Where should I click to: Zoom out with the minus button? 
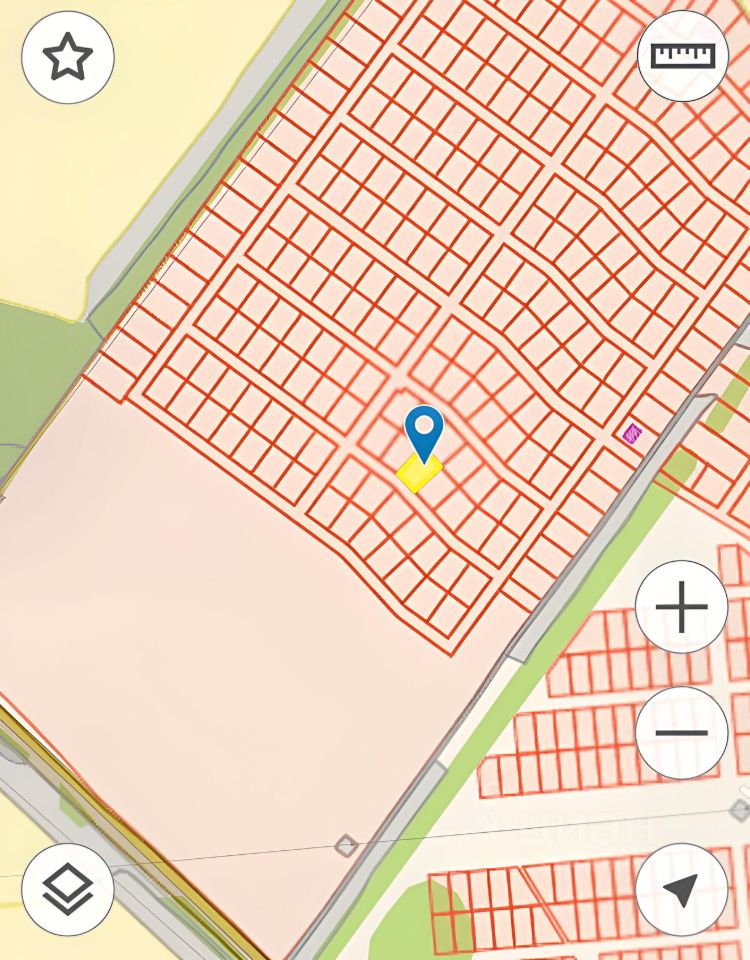coord(682,733)
